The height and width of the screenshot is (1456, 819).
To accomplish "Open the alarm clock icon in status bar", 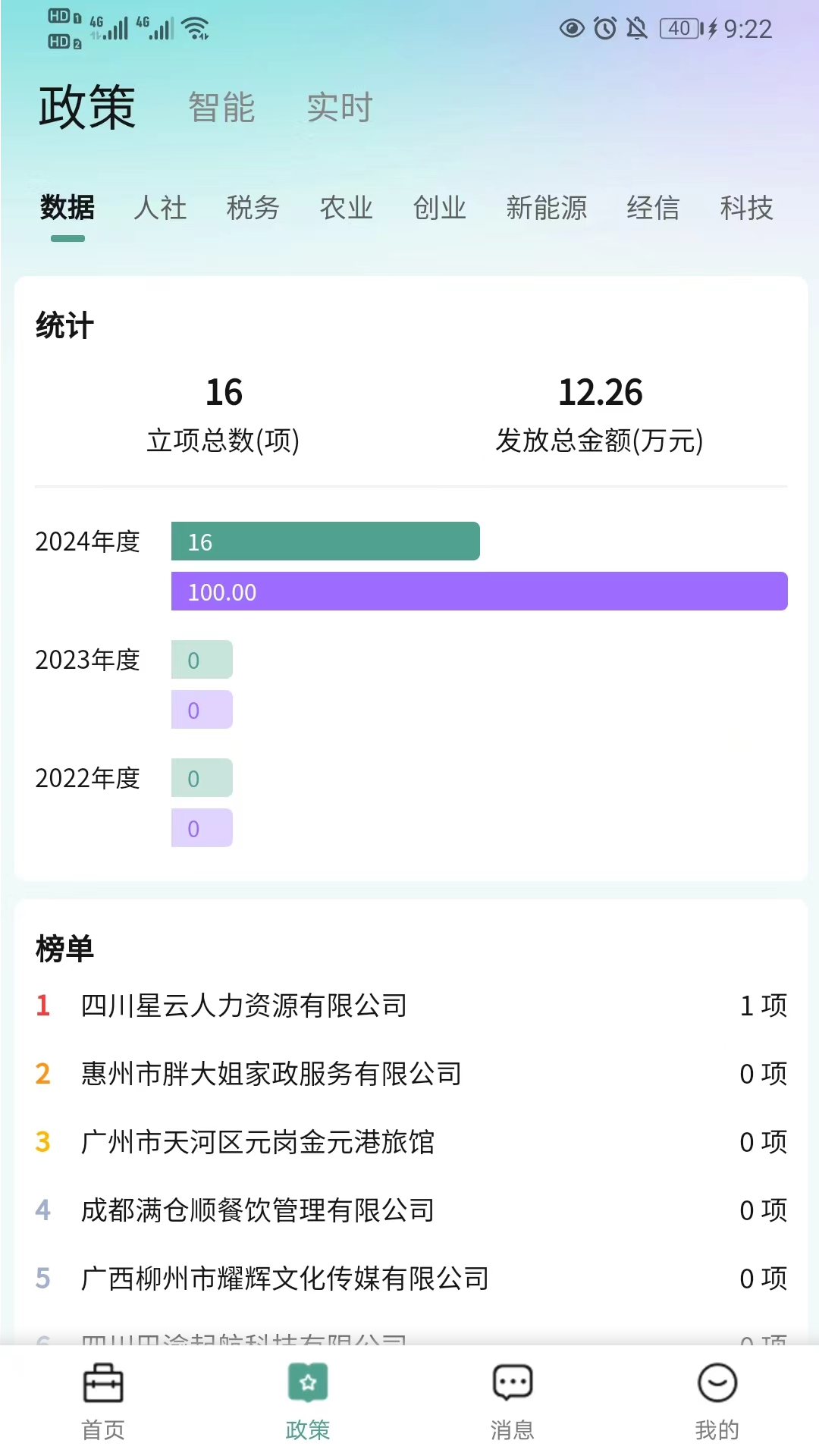I will 604,29.
